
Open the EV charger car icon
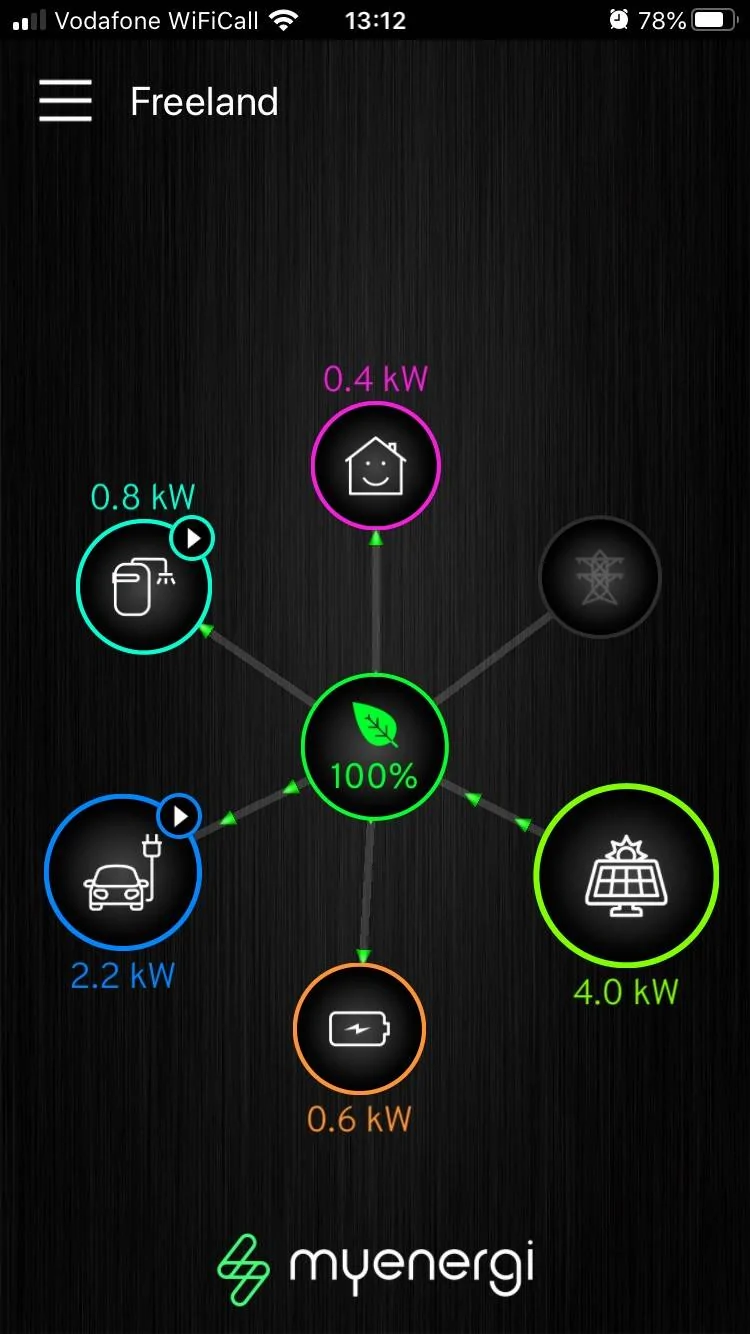(123, 873)
